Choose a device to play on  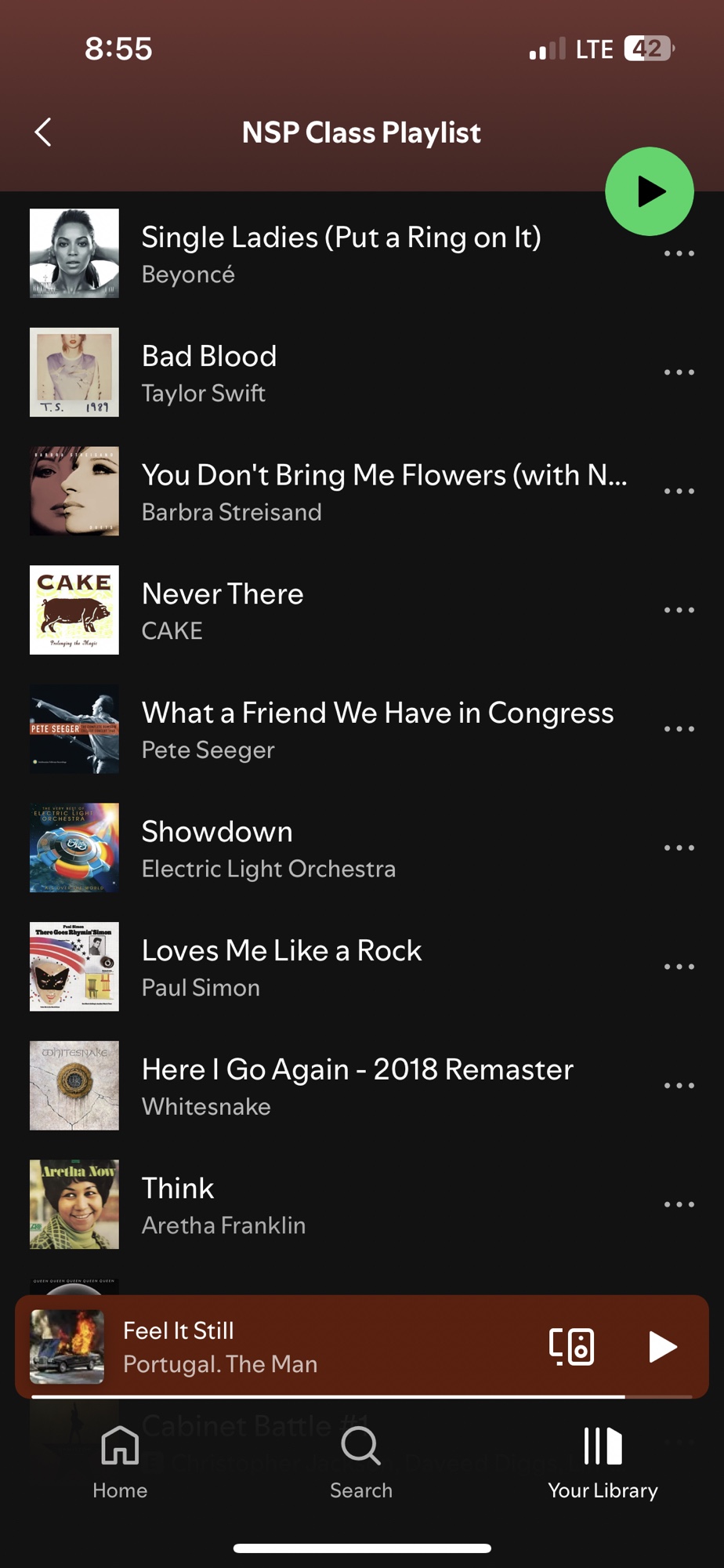pos(571,1346)
